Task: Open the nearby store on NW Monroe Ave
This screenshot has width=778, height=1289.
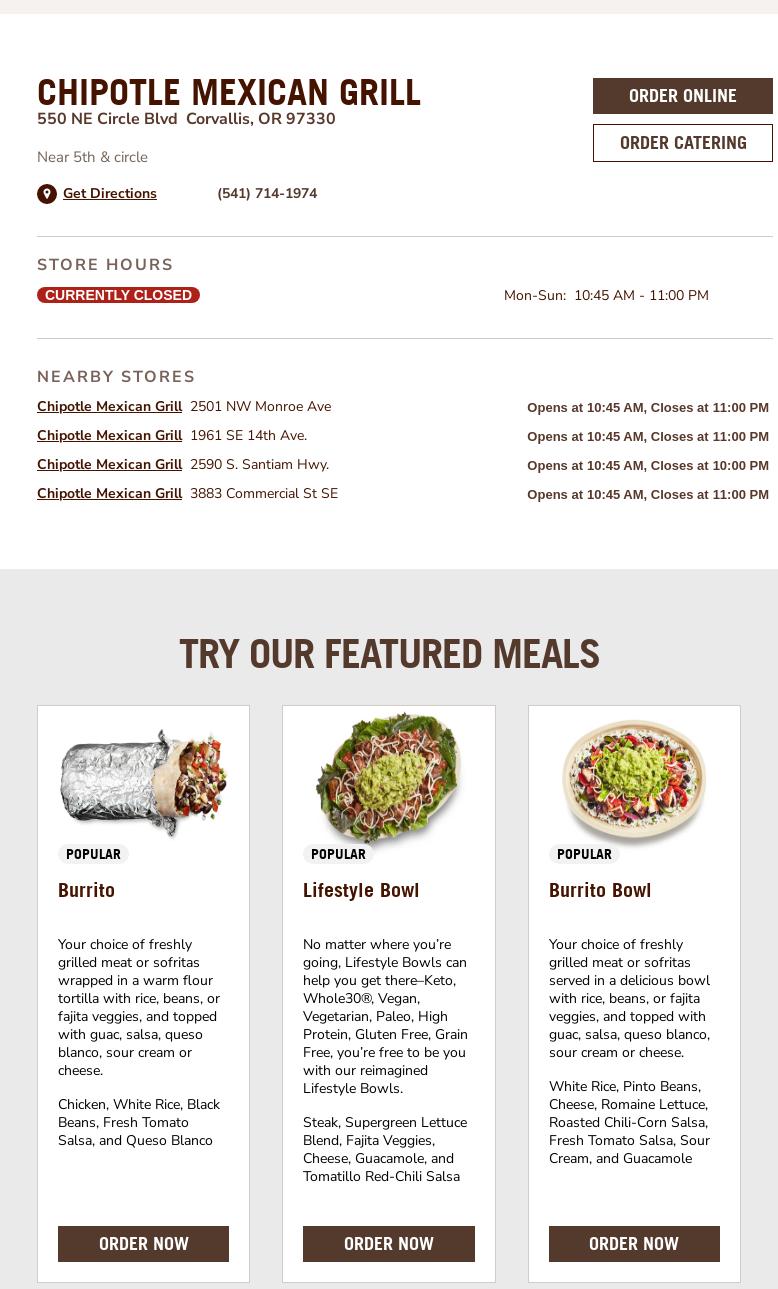Action: tap(109, 407)
